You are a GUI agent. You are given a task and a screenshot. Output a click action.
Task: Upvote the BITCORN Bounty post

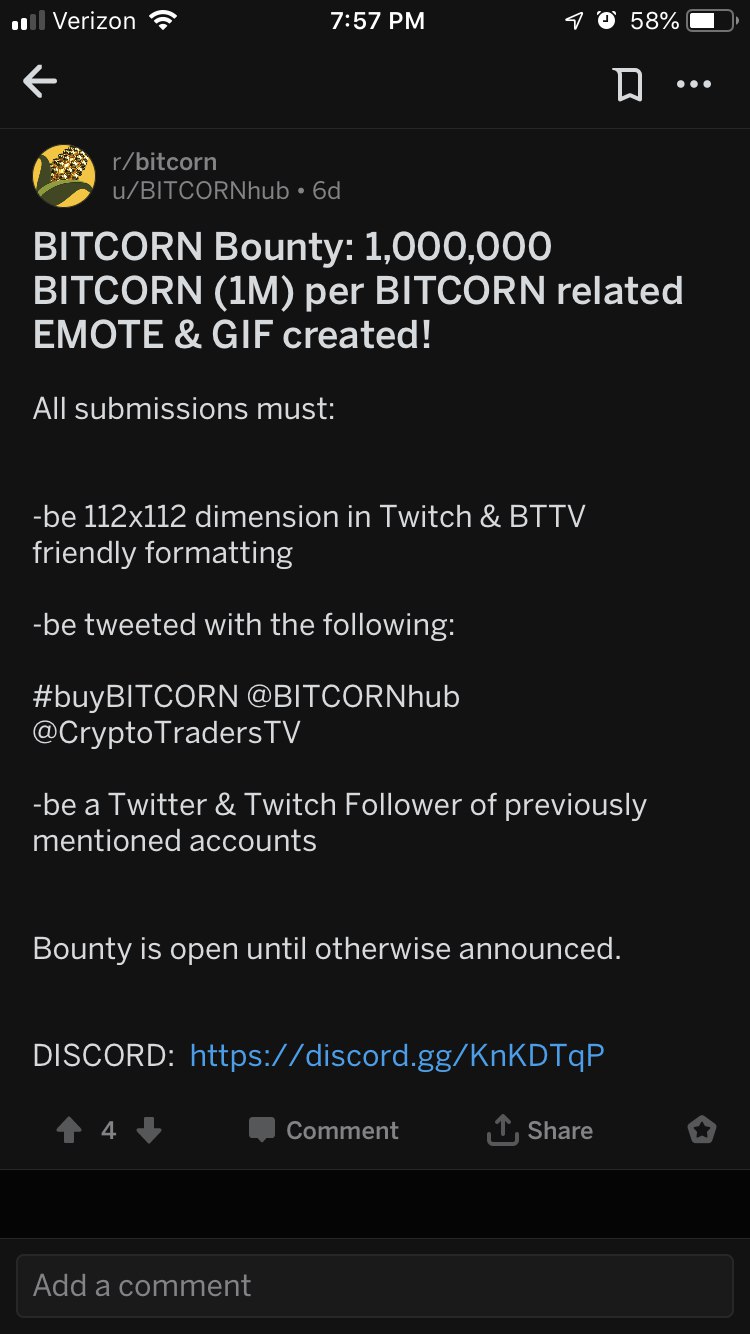click(x=69, y=1130)
